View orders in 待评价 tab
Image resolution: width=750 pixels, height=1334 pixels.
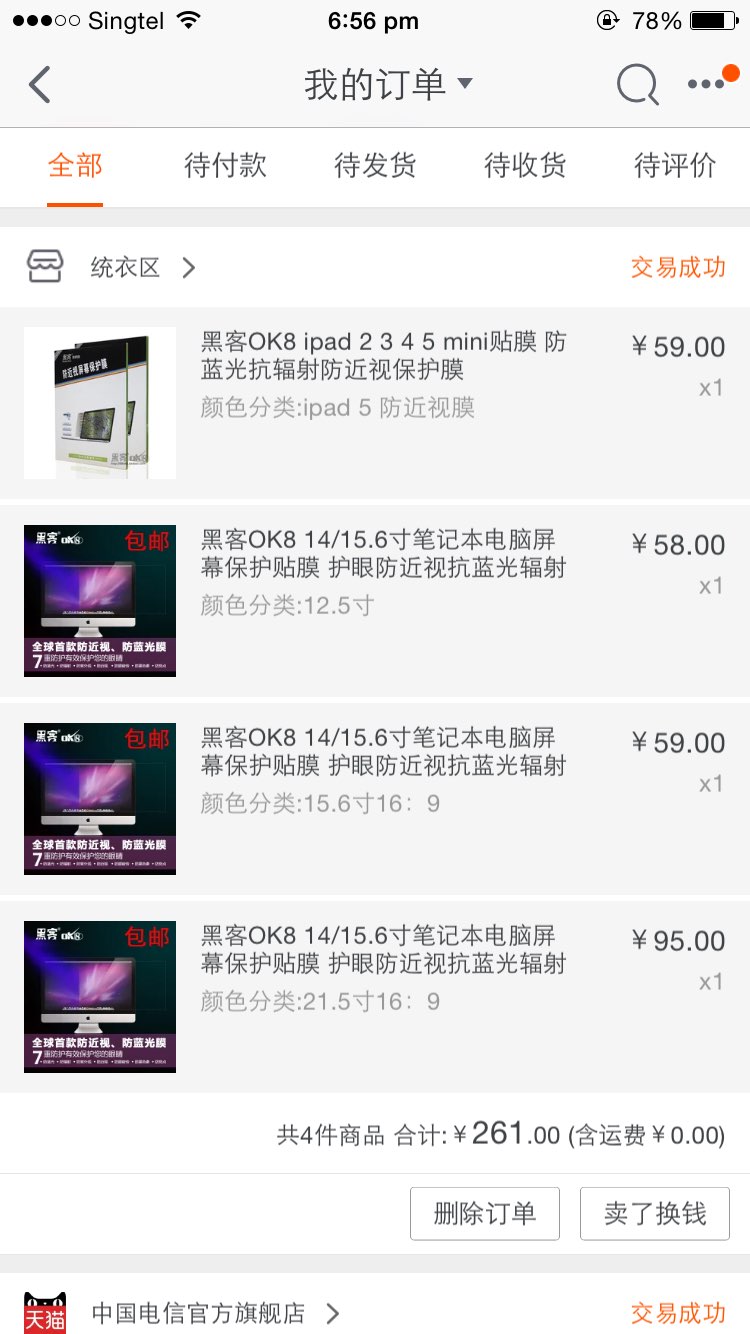pyautogui.click(x=675, y=165)
